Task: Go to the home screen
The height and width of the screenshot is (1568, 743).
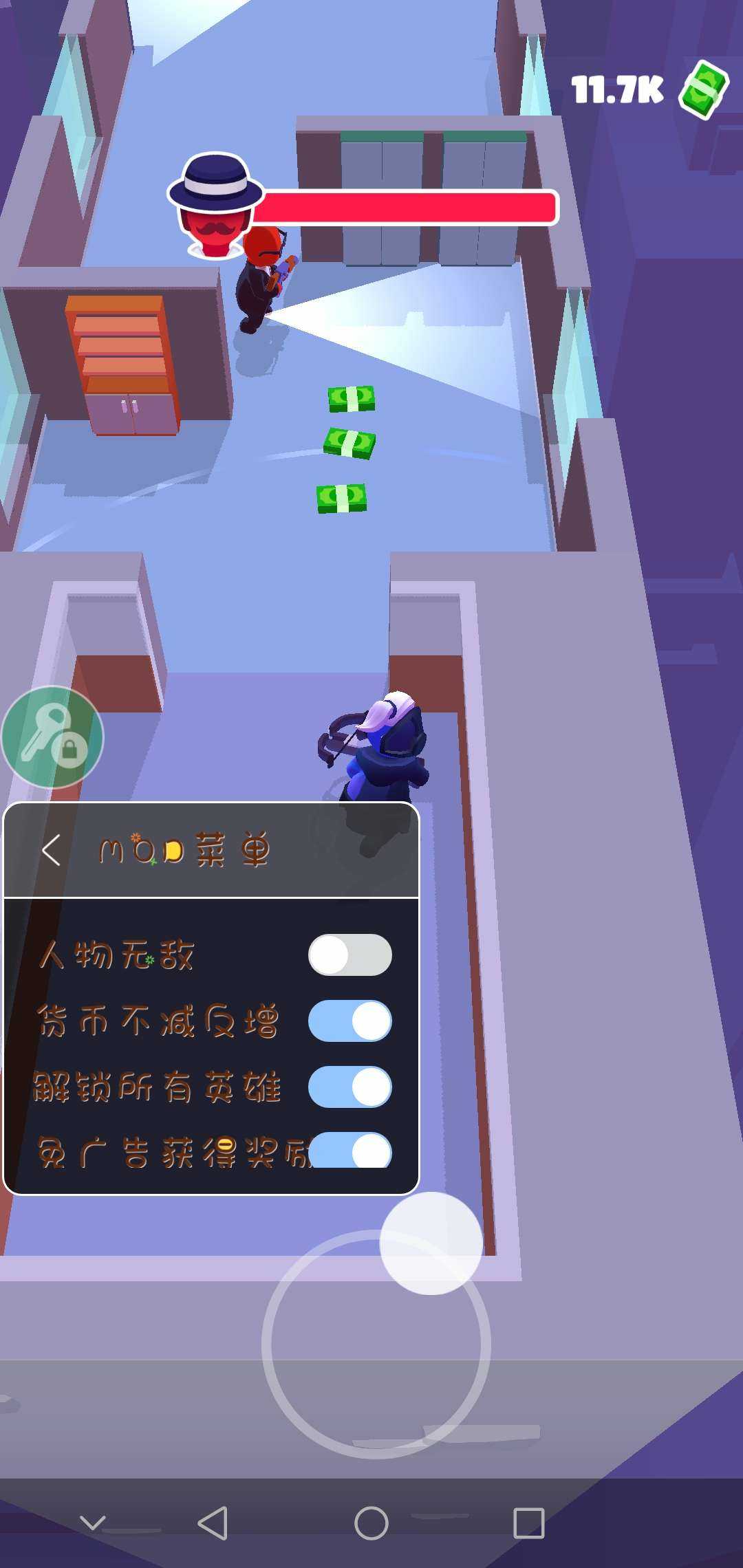Action: pos(371,1523)
